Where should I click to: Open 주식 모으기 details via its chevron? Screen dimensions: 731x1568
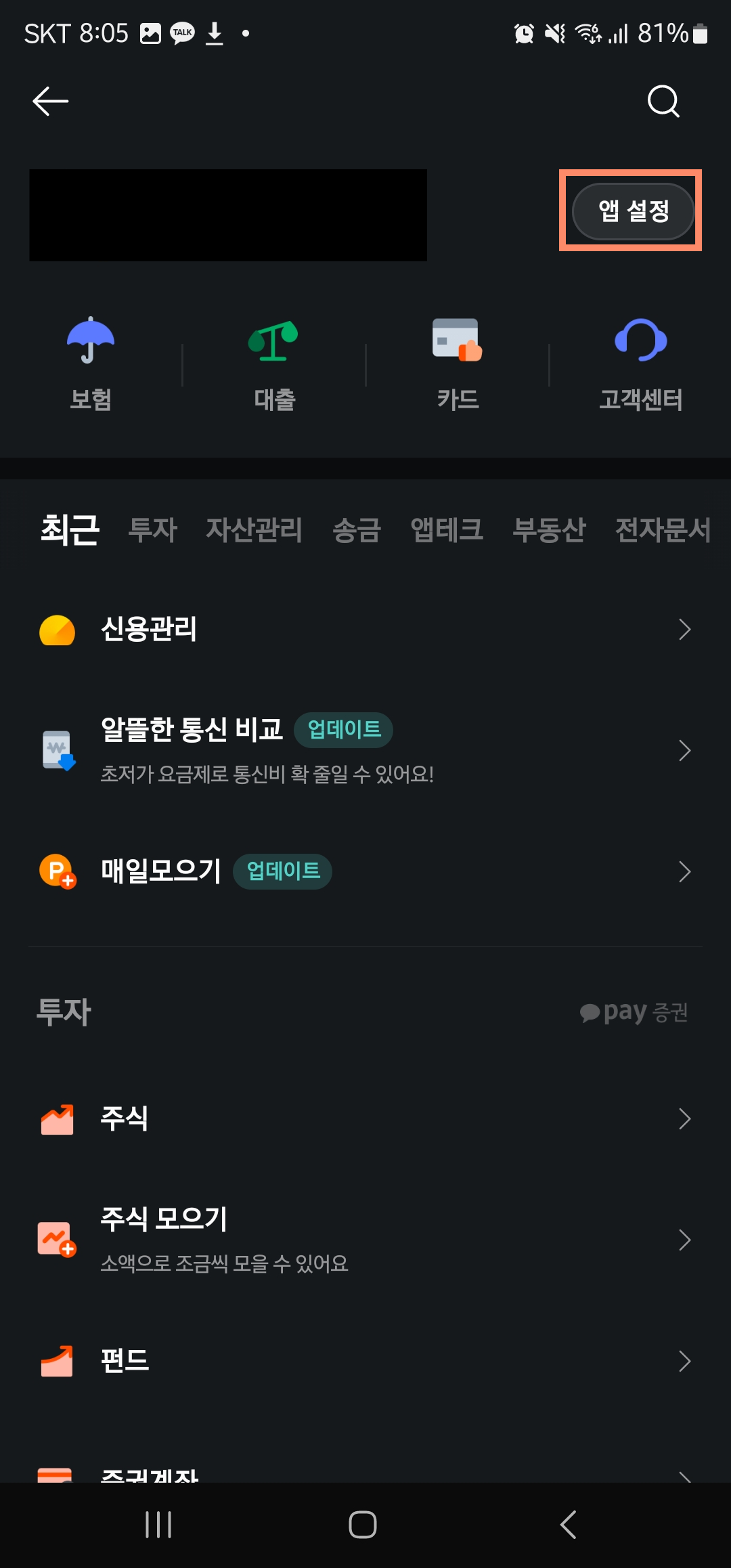click(684, 1239)
